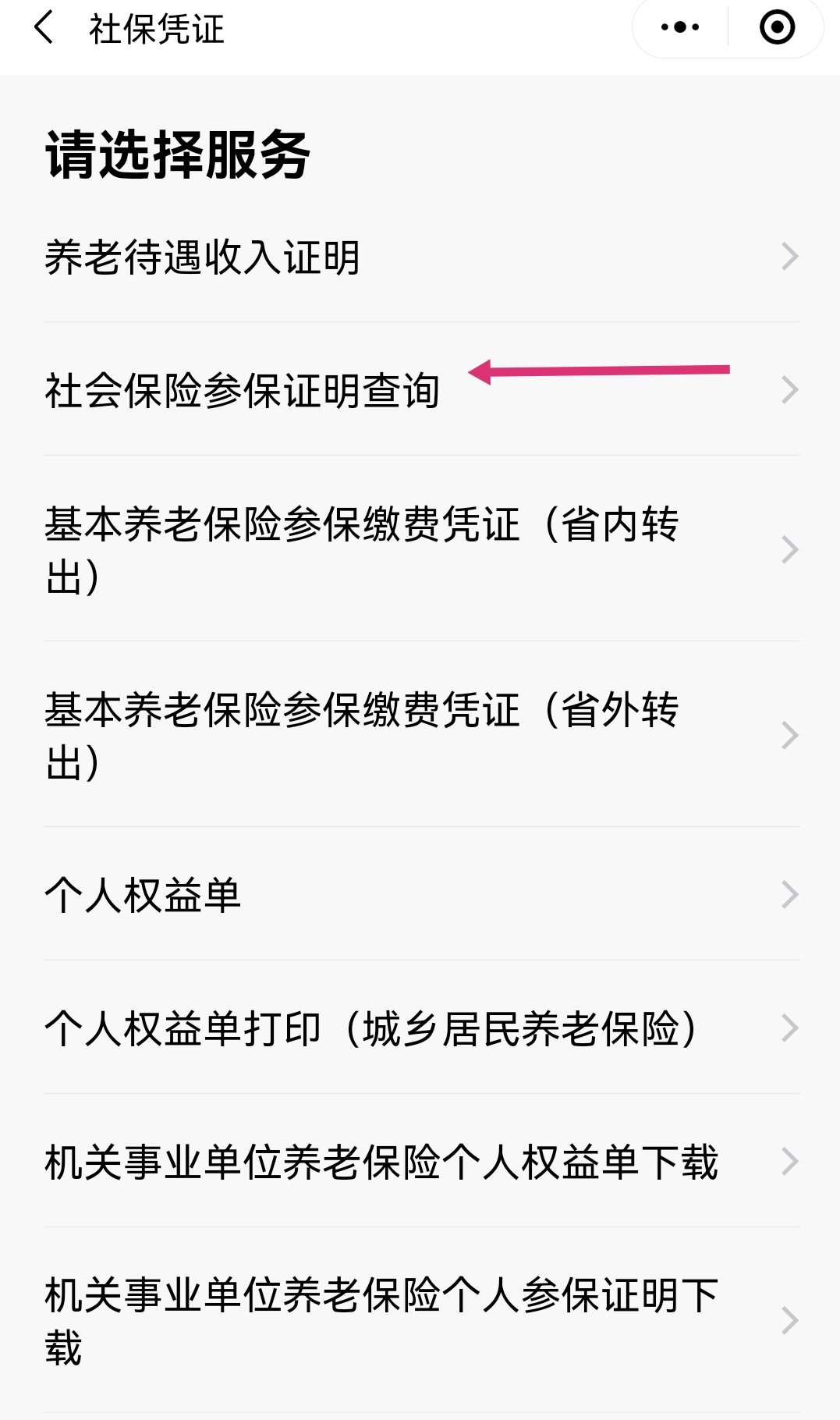Viewport: 840px width, 1420px height.
Task: Close the mini program via target icon
Action: pyautogui.click(x=776, y=28)
